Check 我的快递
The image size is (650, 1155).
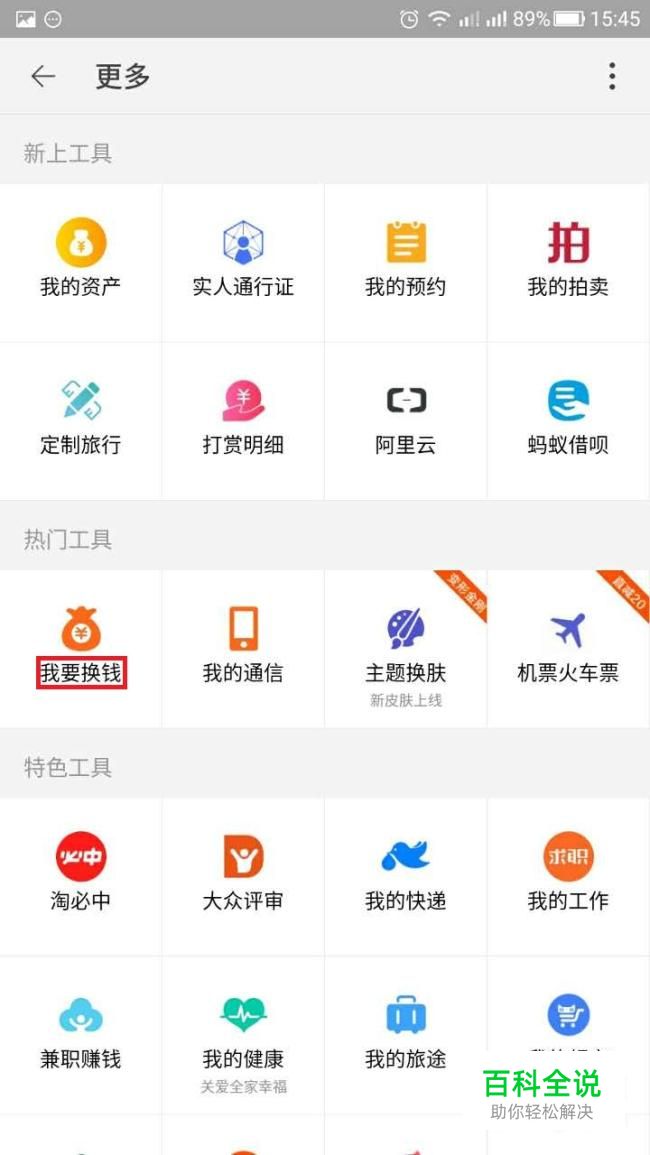point(405,875)
